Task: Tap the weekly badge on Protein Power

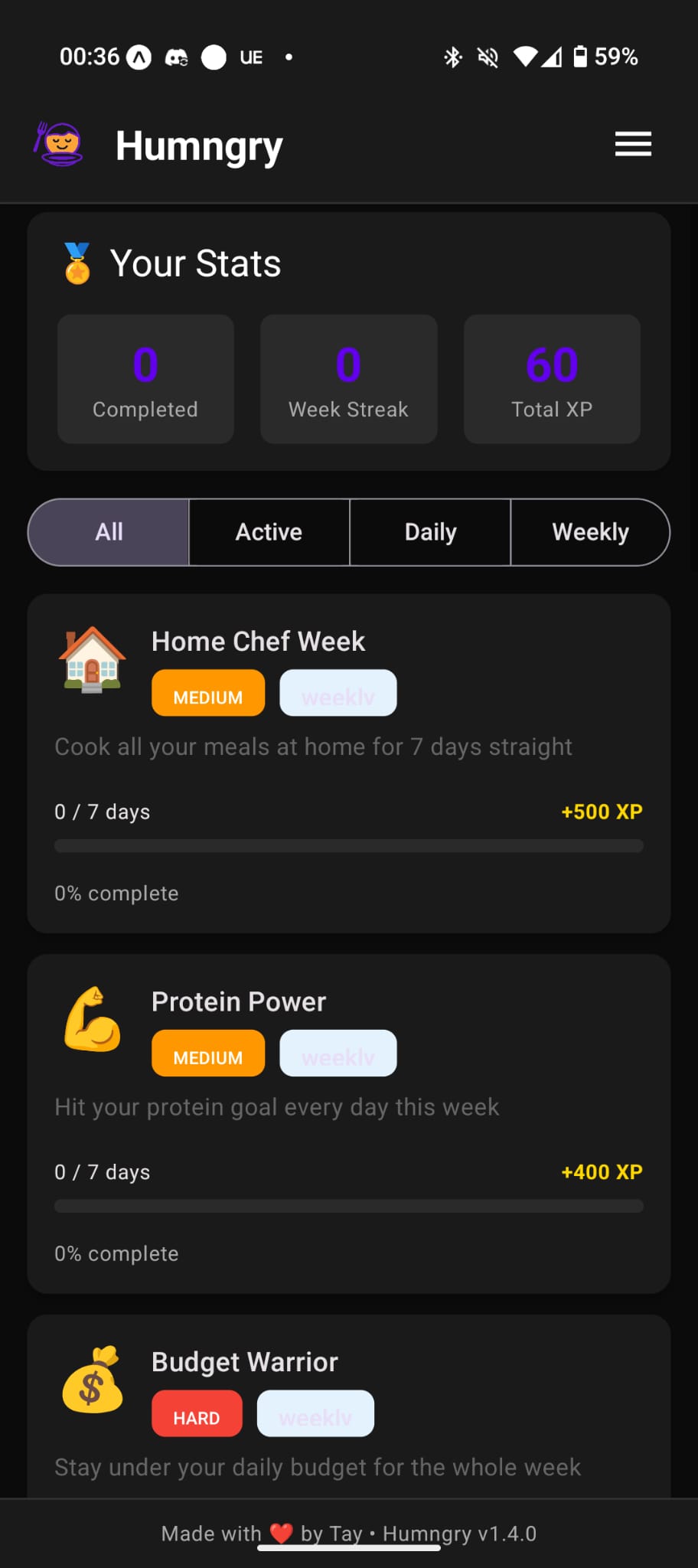Action: pos(338,1053)
